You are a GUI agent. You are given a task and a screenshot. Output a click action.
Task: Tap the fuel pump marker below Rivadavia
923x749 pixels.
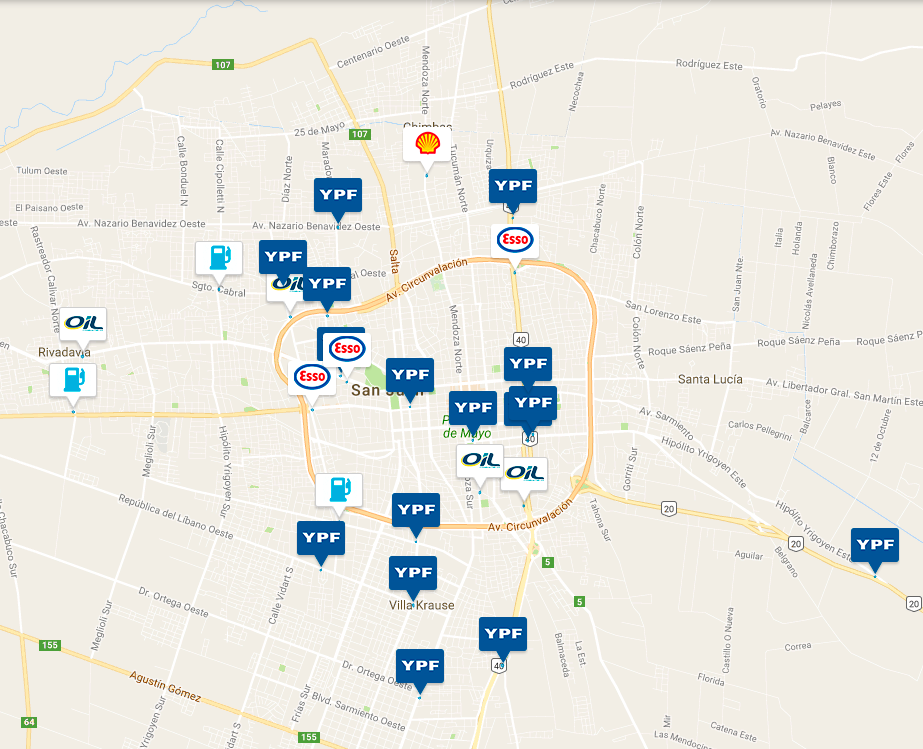[73, 379]
